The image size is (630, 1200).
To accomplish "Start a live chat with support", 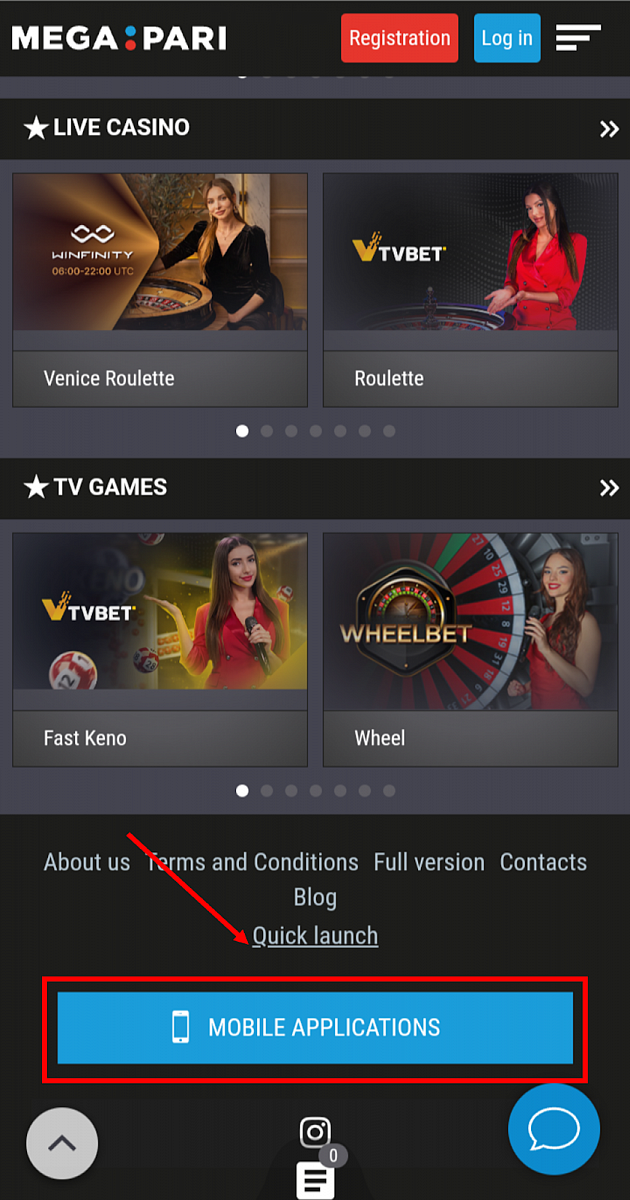I will pyautogui.click(x=554, y=1129).
